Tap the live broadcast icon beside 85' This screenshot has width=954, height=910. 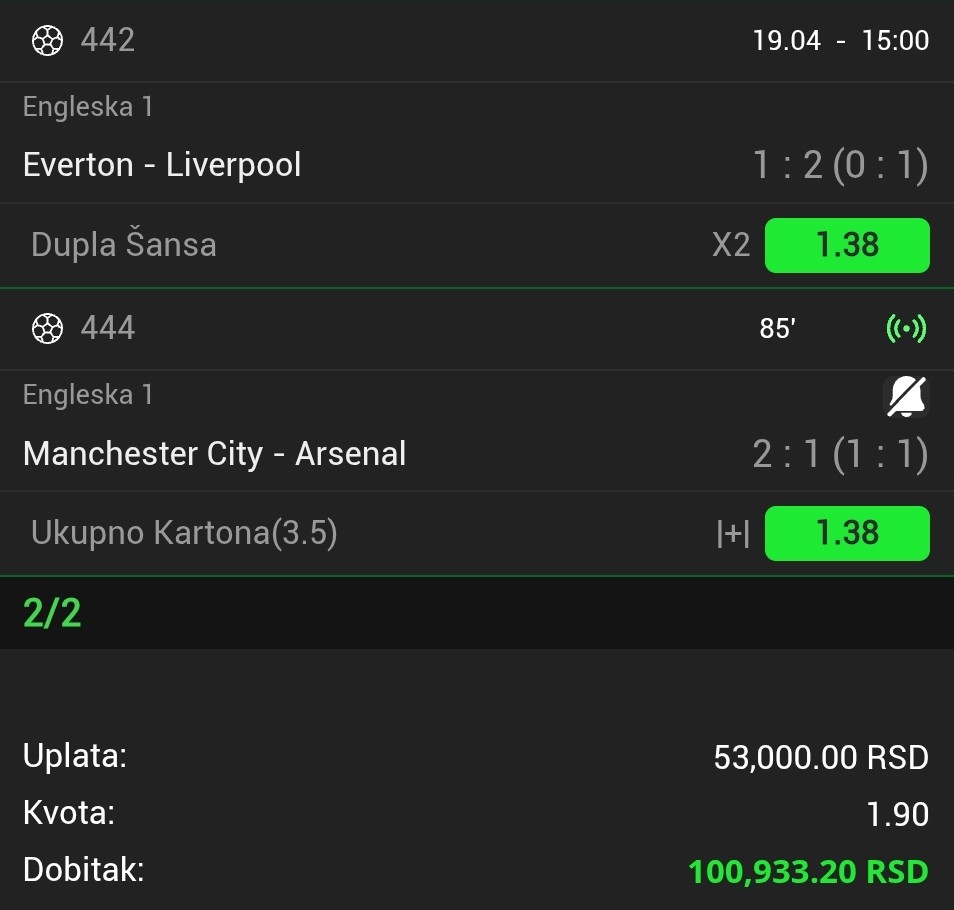click(906, 328)
